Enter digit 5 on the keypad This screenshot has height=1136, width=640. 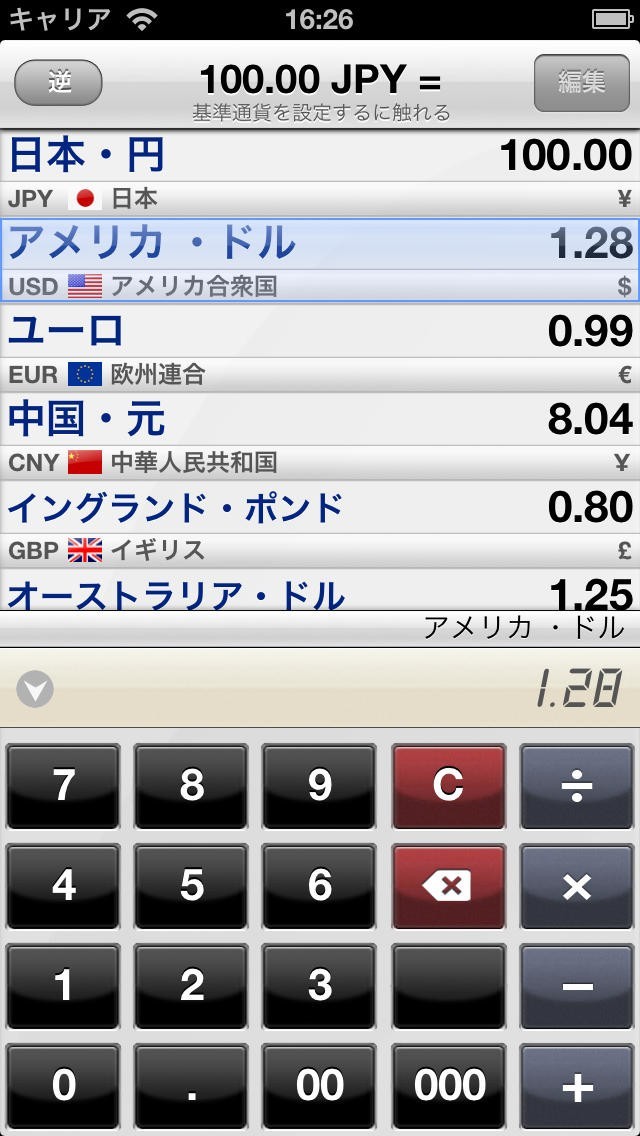(191, 886)
